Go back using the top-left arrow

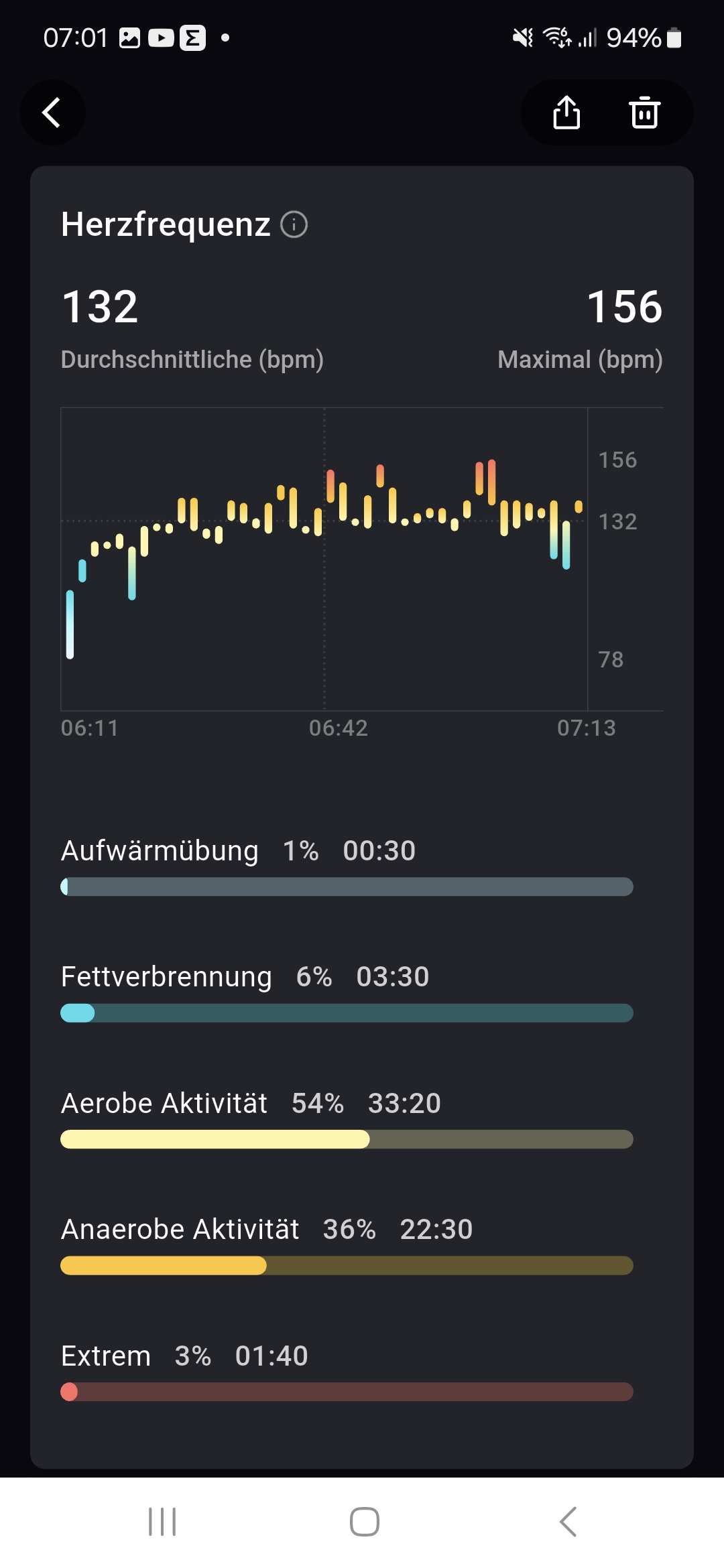(52, 113)
